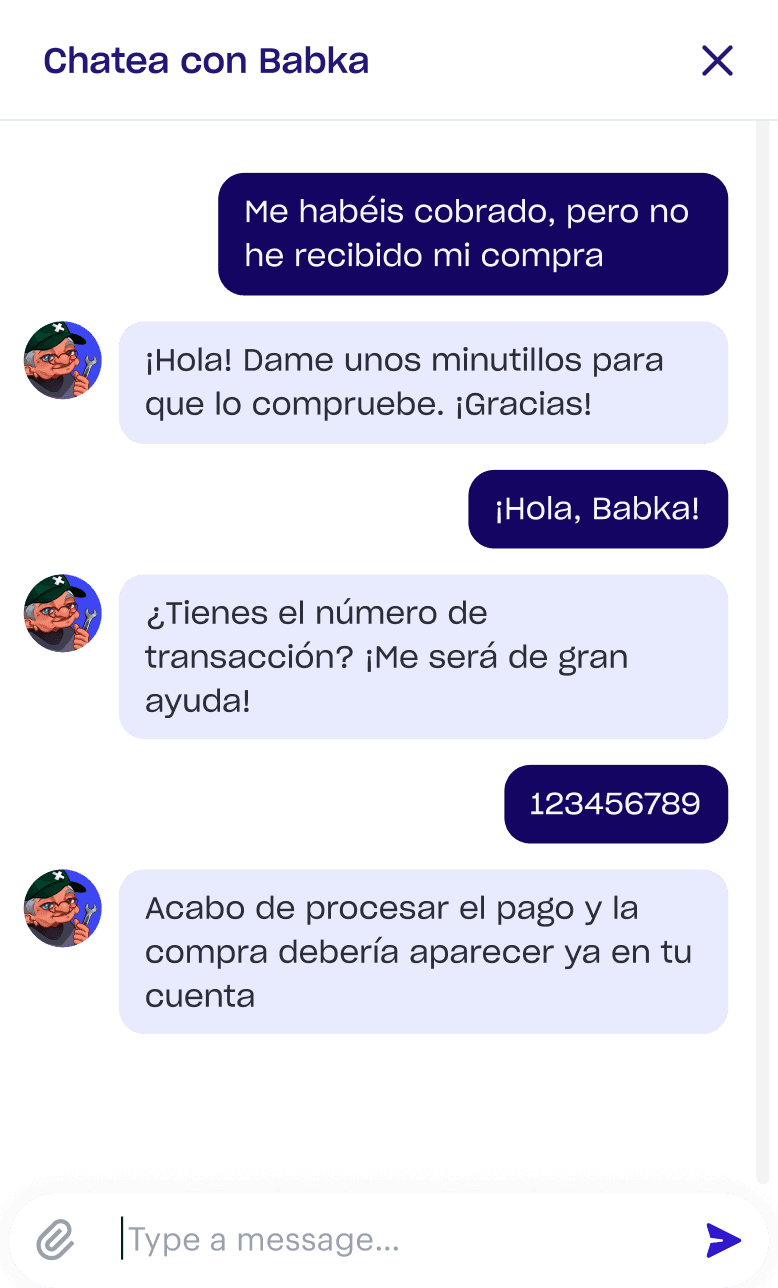
Task: Focus the Type a message field
Action: pos(400,1241)
